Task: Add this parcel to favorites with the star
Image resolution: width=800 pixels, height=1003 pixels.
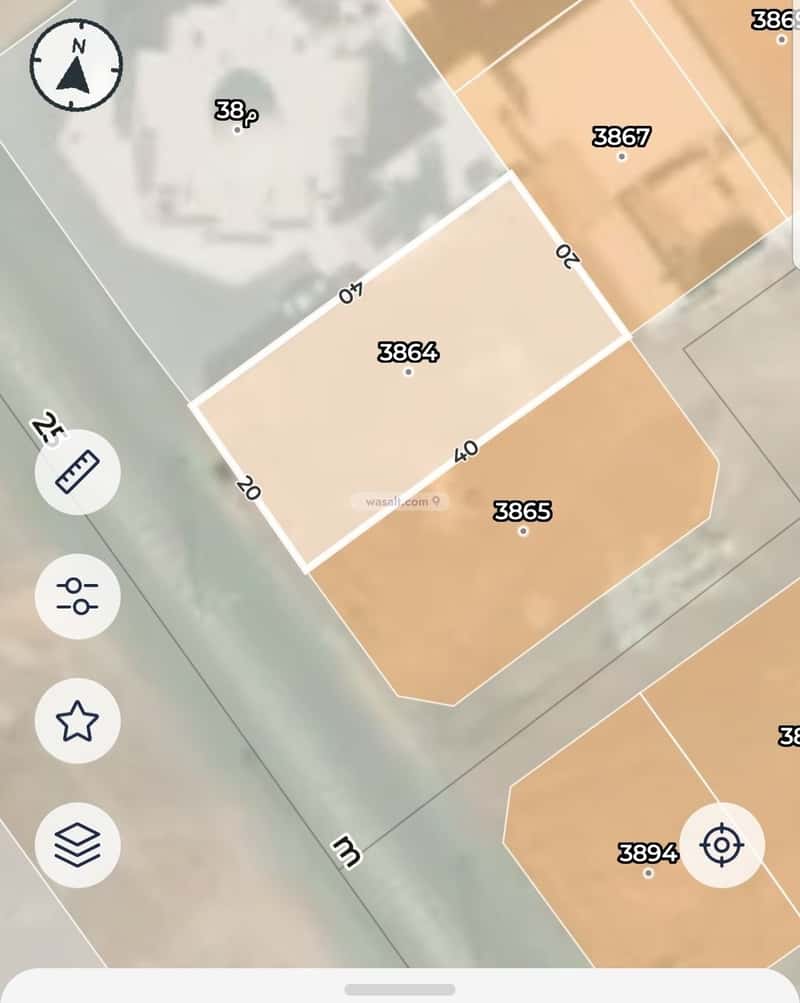Action: tap(78, 721)
